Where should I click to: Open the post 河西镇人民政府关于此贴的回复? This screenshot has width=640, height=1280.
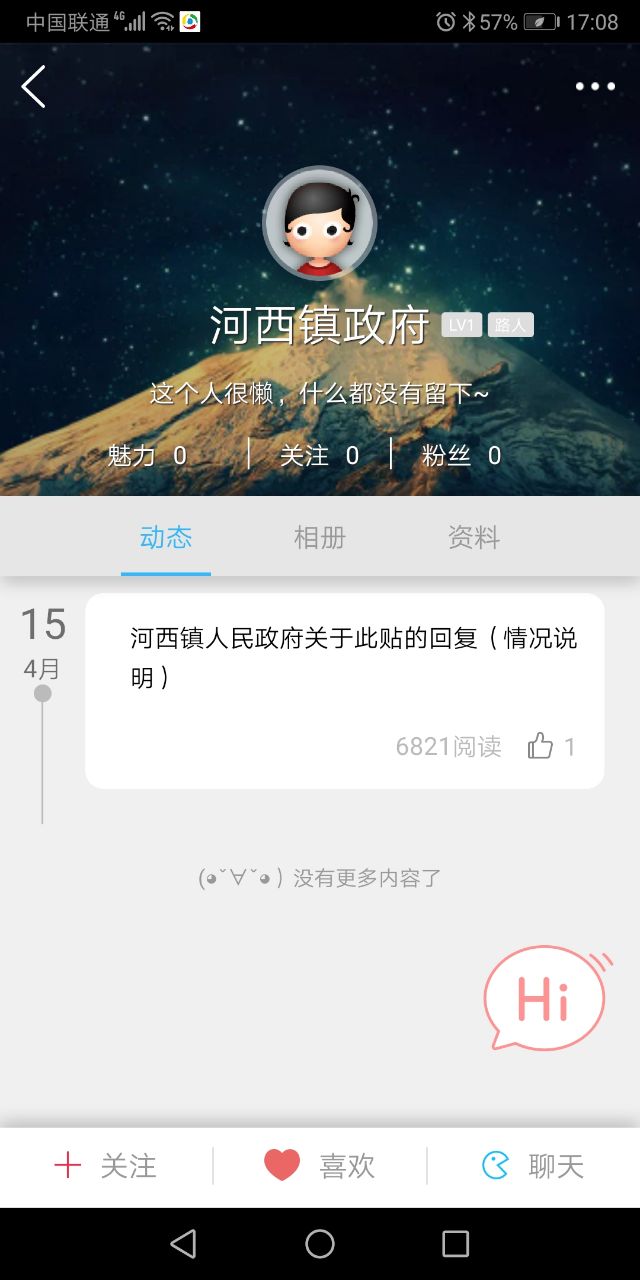point(353,657)
